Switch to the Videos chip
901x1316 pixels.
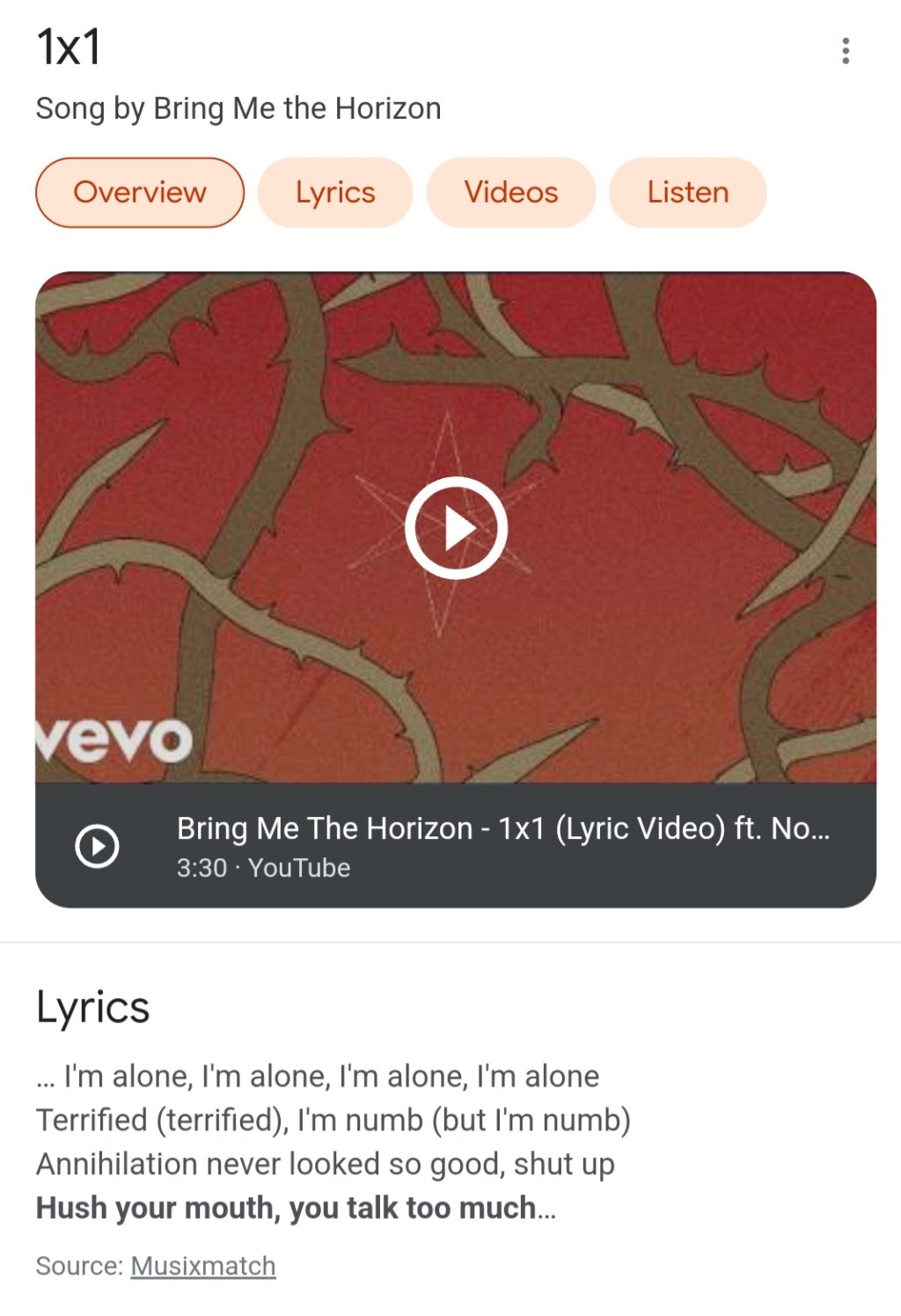pyautogui.click(x=511, y=193)
